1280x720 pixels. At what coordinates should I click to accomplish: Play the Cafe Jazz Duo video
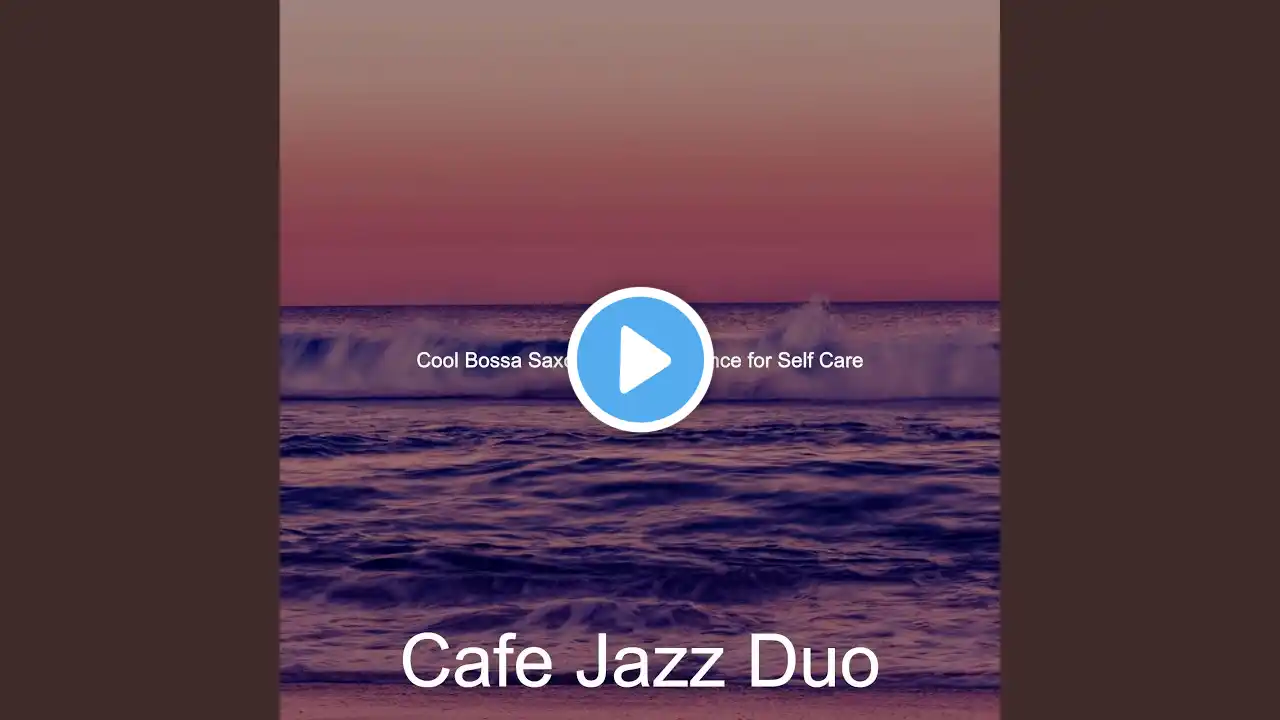click(640, 360)
